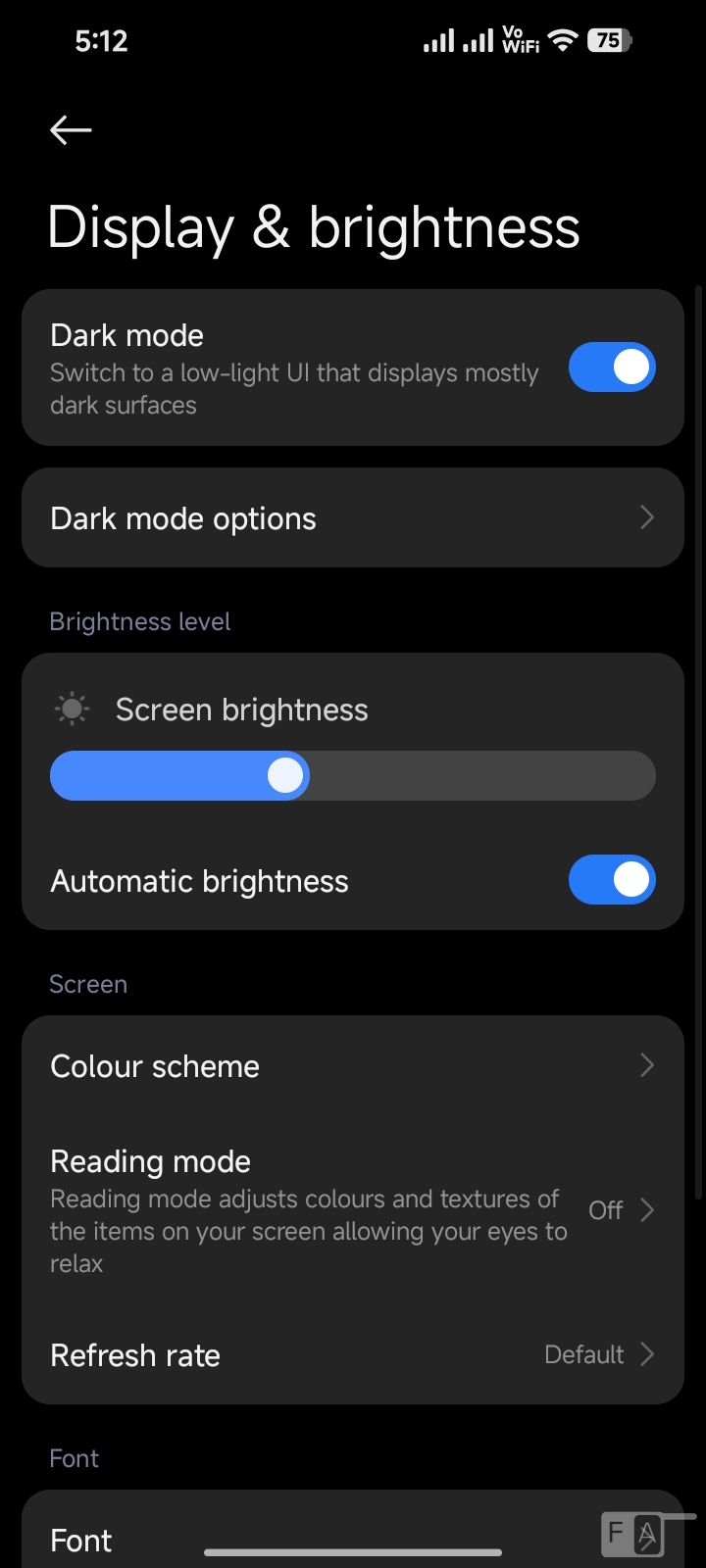Disable Automatic brightness
706x1568 pixels.
(612, 880)
